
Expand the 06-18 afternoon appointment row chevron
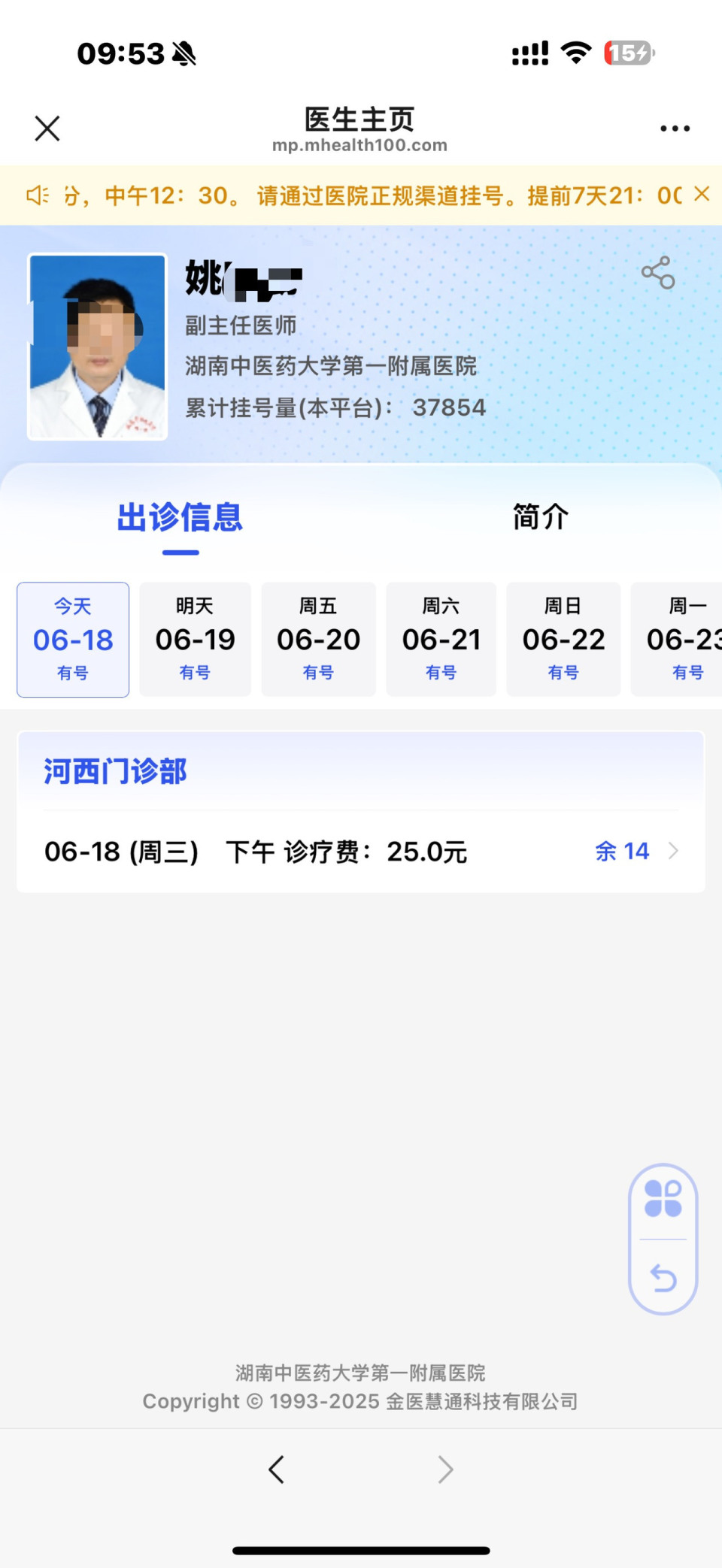673,852
